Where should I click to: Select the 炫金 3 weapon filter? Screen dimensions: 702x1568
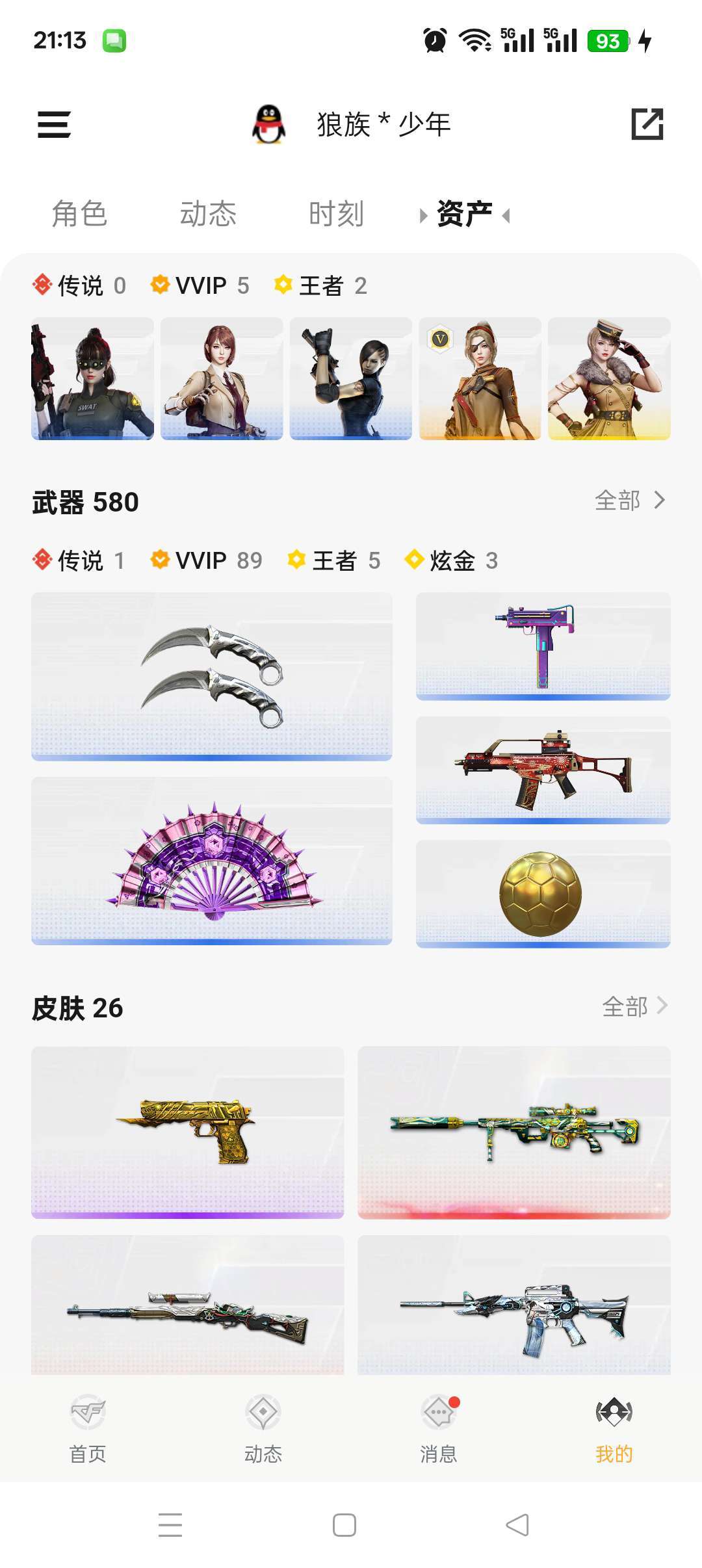(451, 559)
